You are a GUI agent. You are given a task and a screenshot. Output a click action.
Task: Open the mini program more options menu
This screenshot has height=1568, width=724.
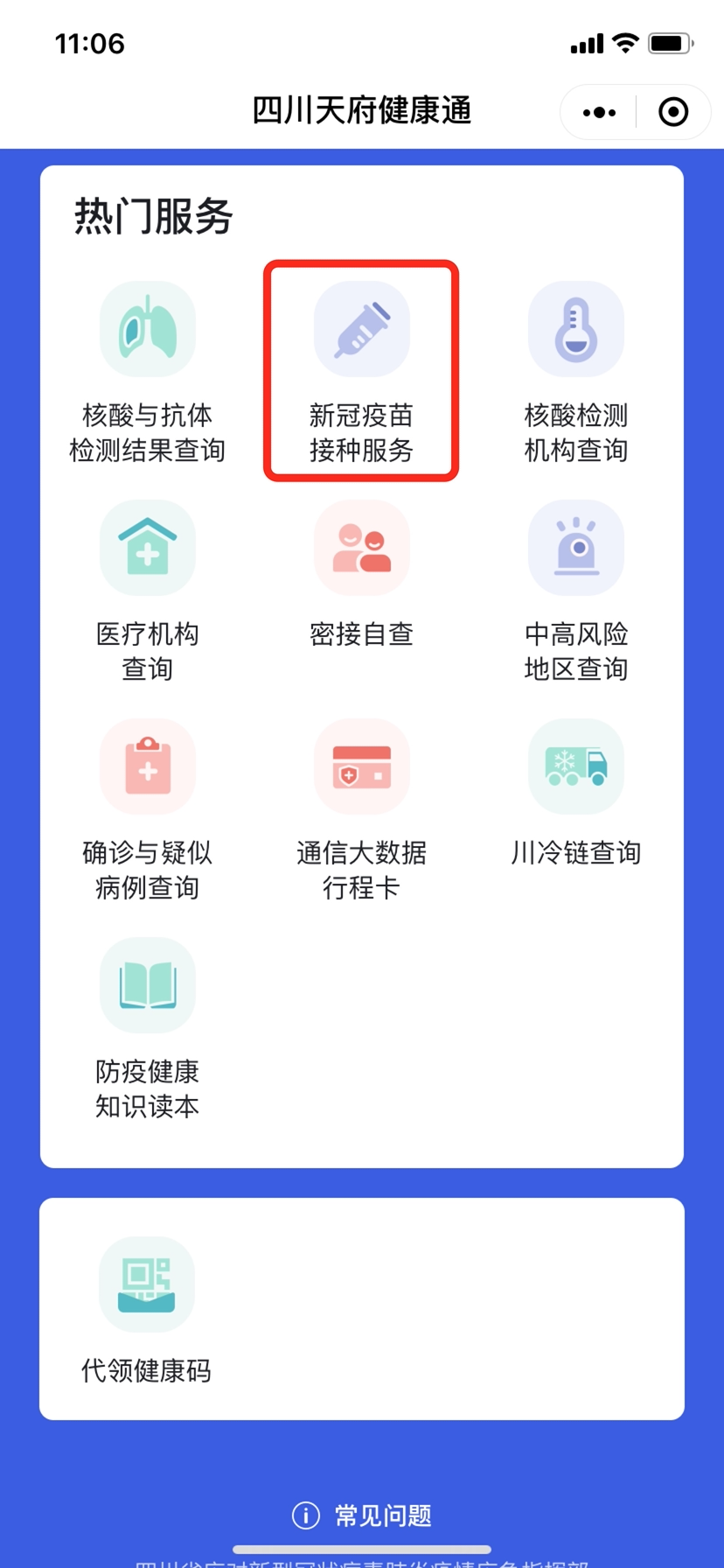599,112
